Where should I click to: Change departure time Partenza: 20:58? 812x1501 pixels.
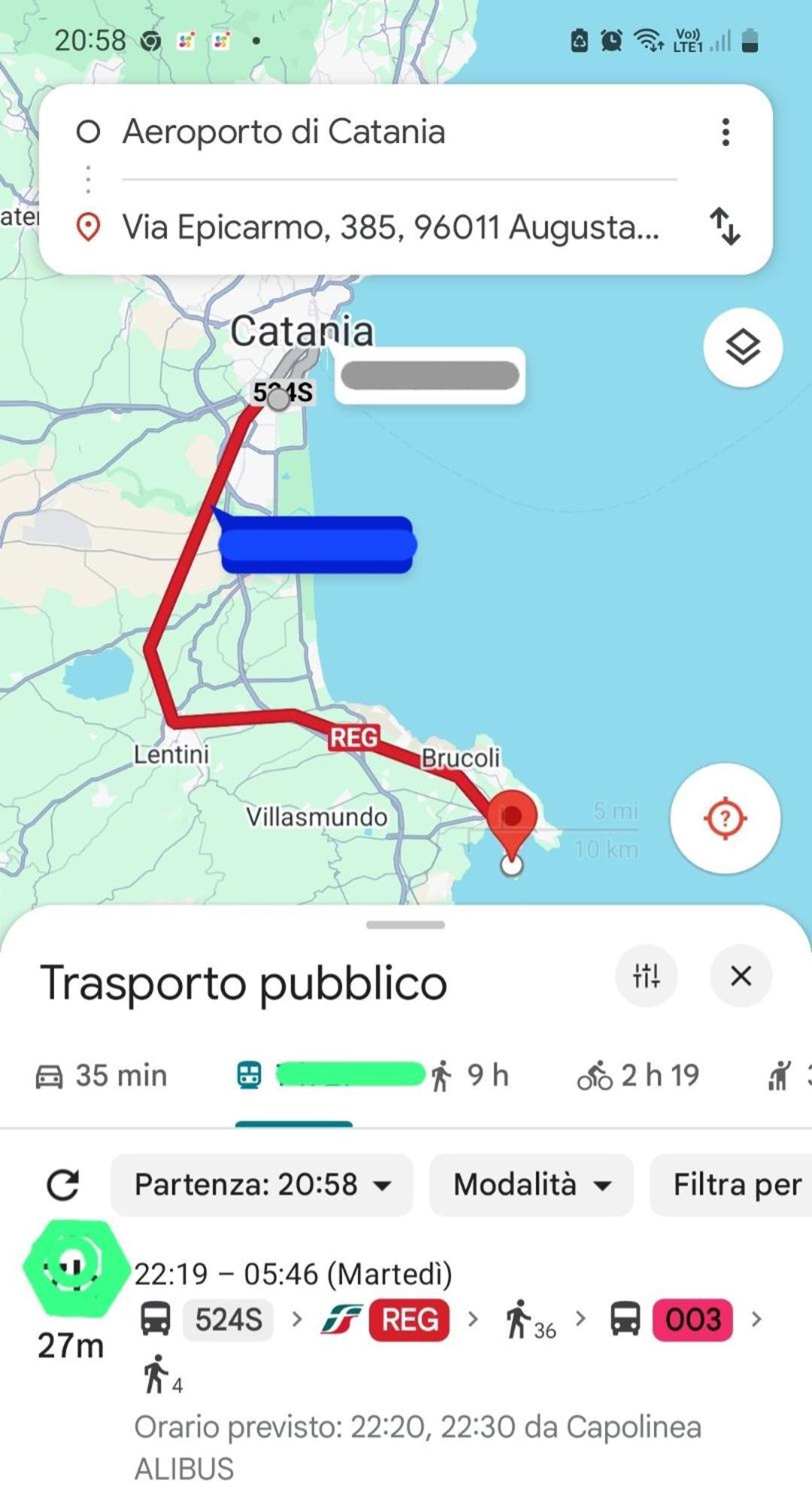click(x=262, y=1185)
